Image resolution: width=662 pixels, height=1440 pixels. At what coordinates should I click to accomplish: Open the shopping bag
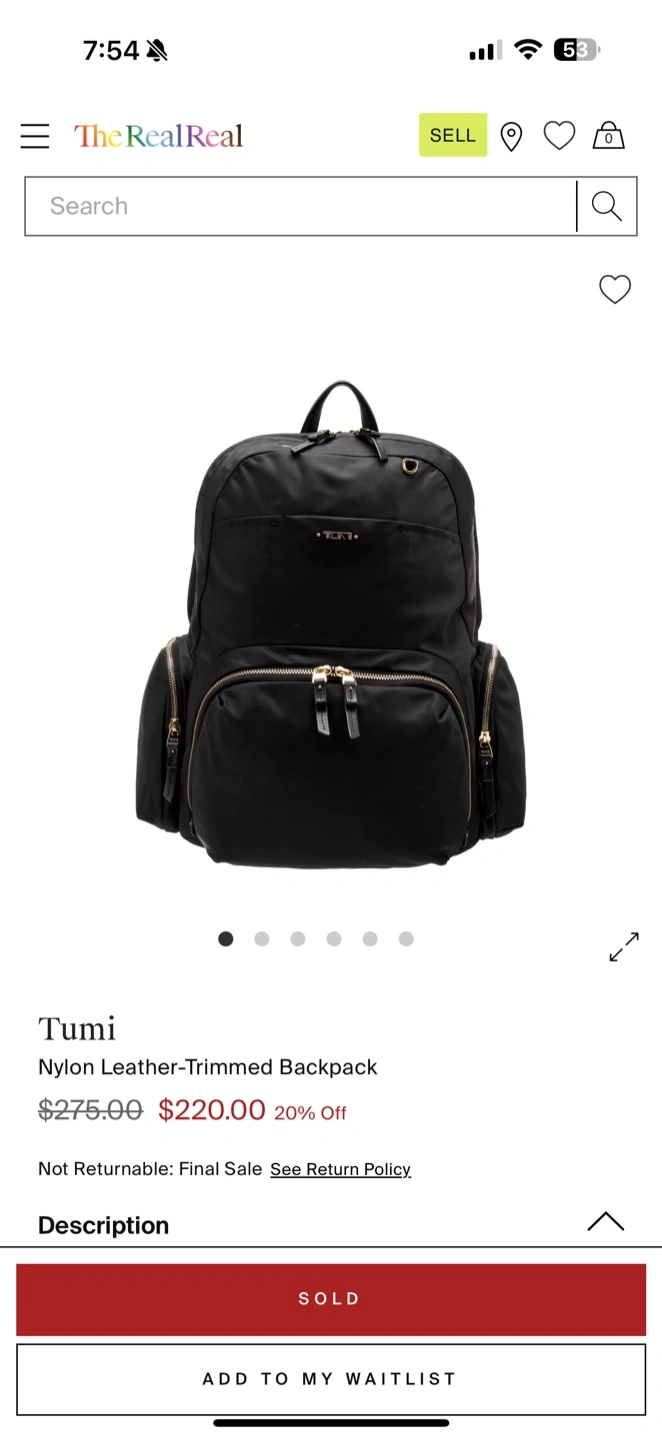point(608,136)
